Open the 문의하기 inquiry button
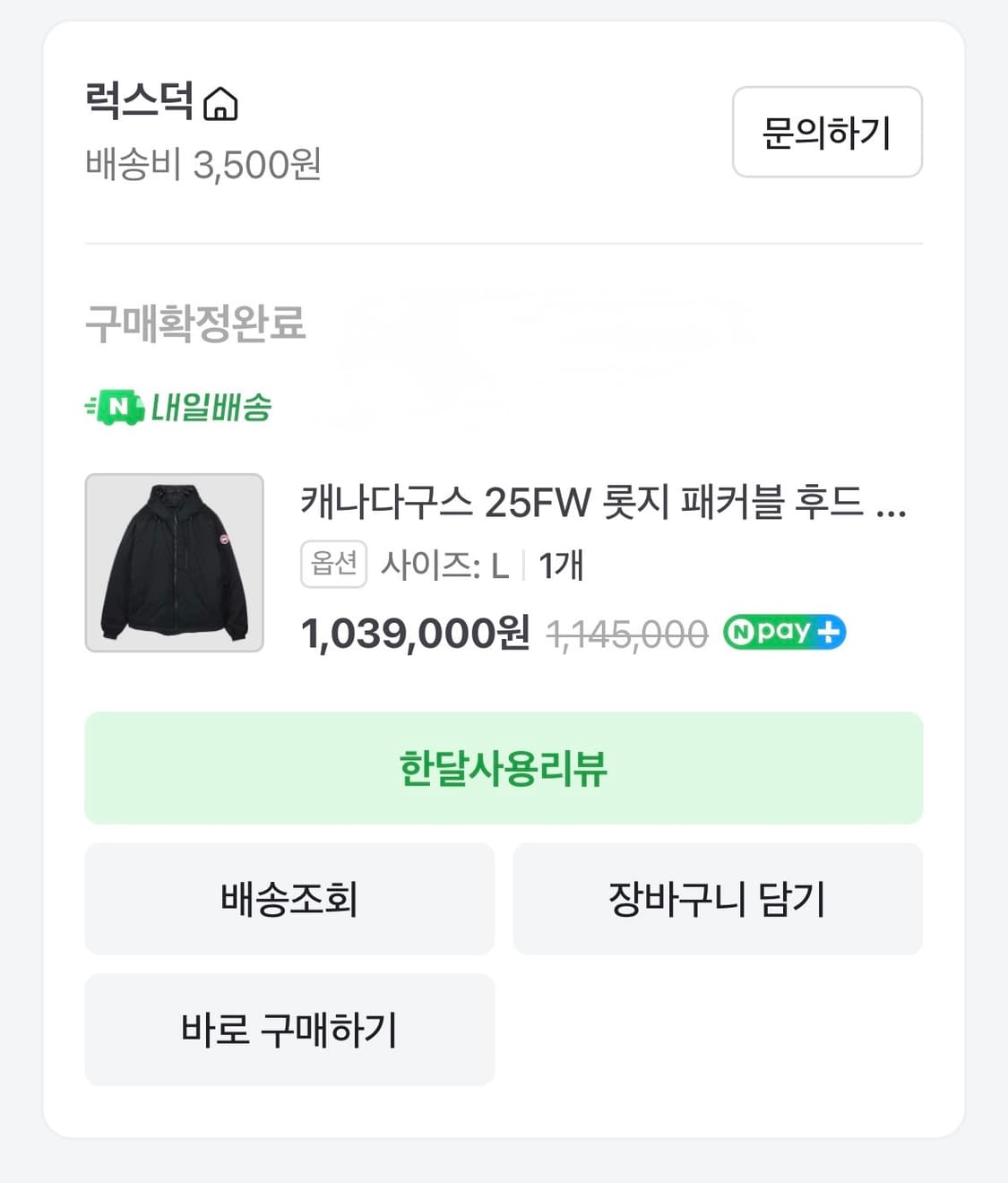This screenshot has height=1183, width=1008. [x=825, y=132]
